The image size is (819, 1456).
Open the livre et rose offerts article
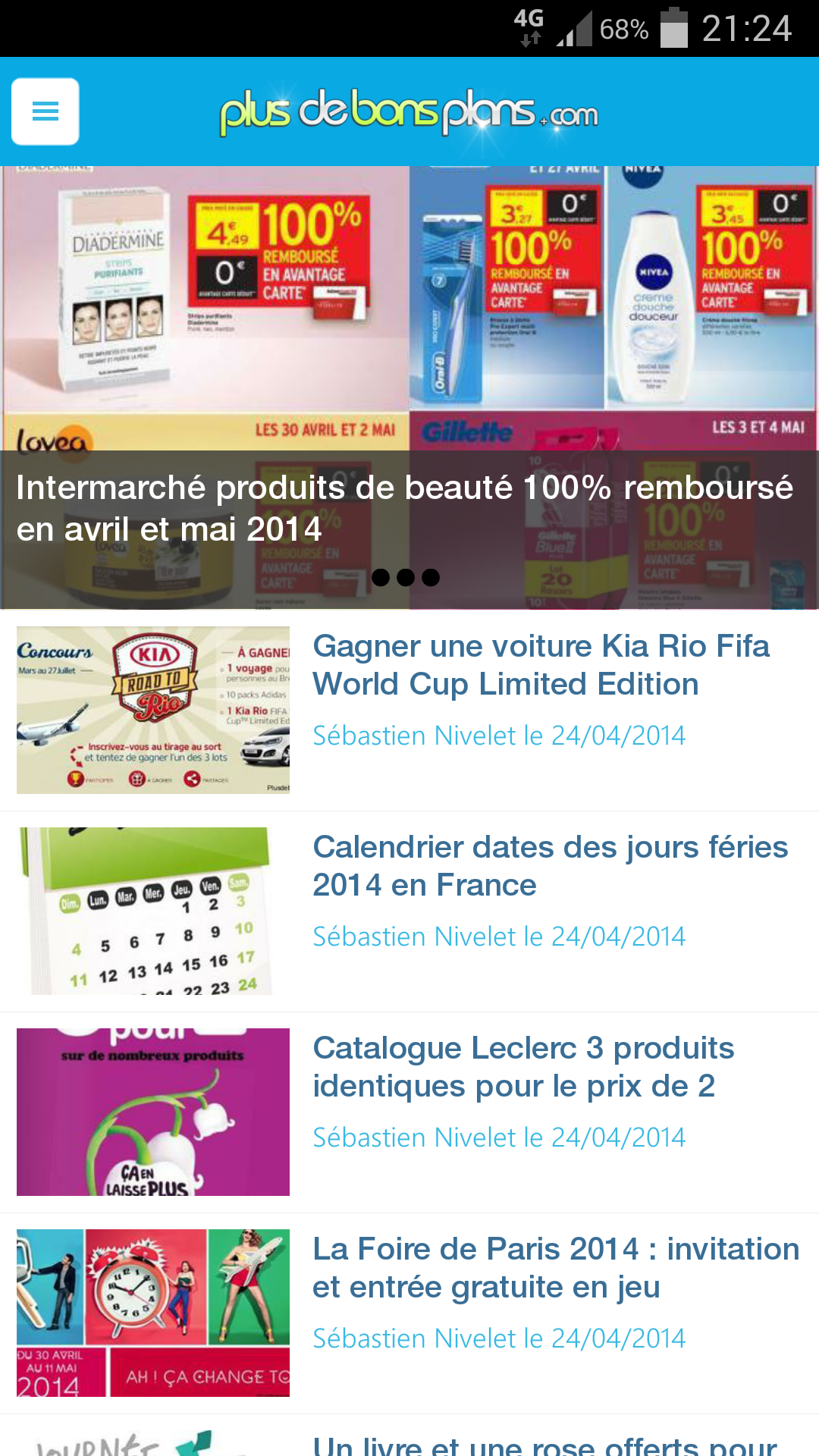(544, 1445)
